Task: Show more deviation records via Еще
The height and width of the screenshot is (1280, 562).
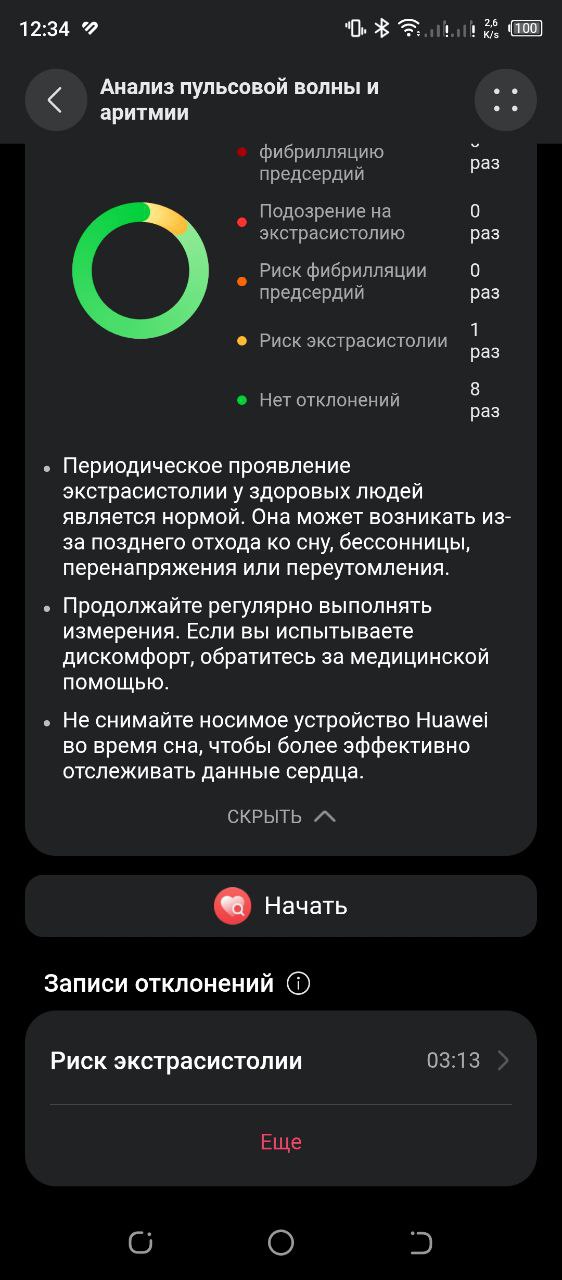Action: pos(281,1142)
